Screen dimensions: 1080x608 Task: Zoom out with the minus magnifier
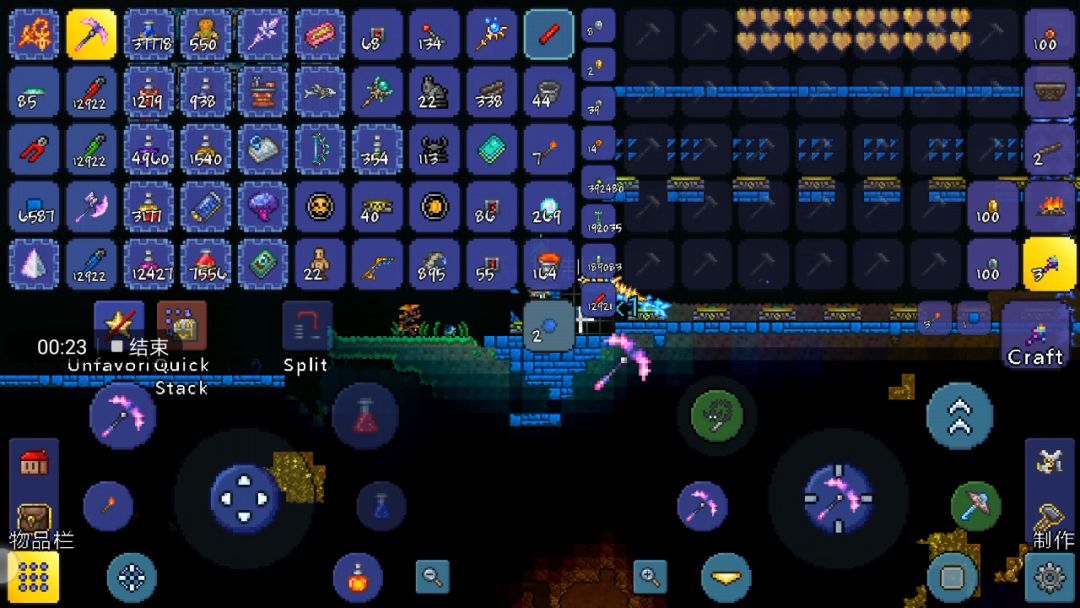point(433,576)
